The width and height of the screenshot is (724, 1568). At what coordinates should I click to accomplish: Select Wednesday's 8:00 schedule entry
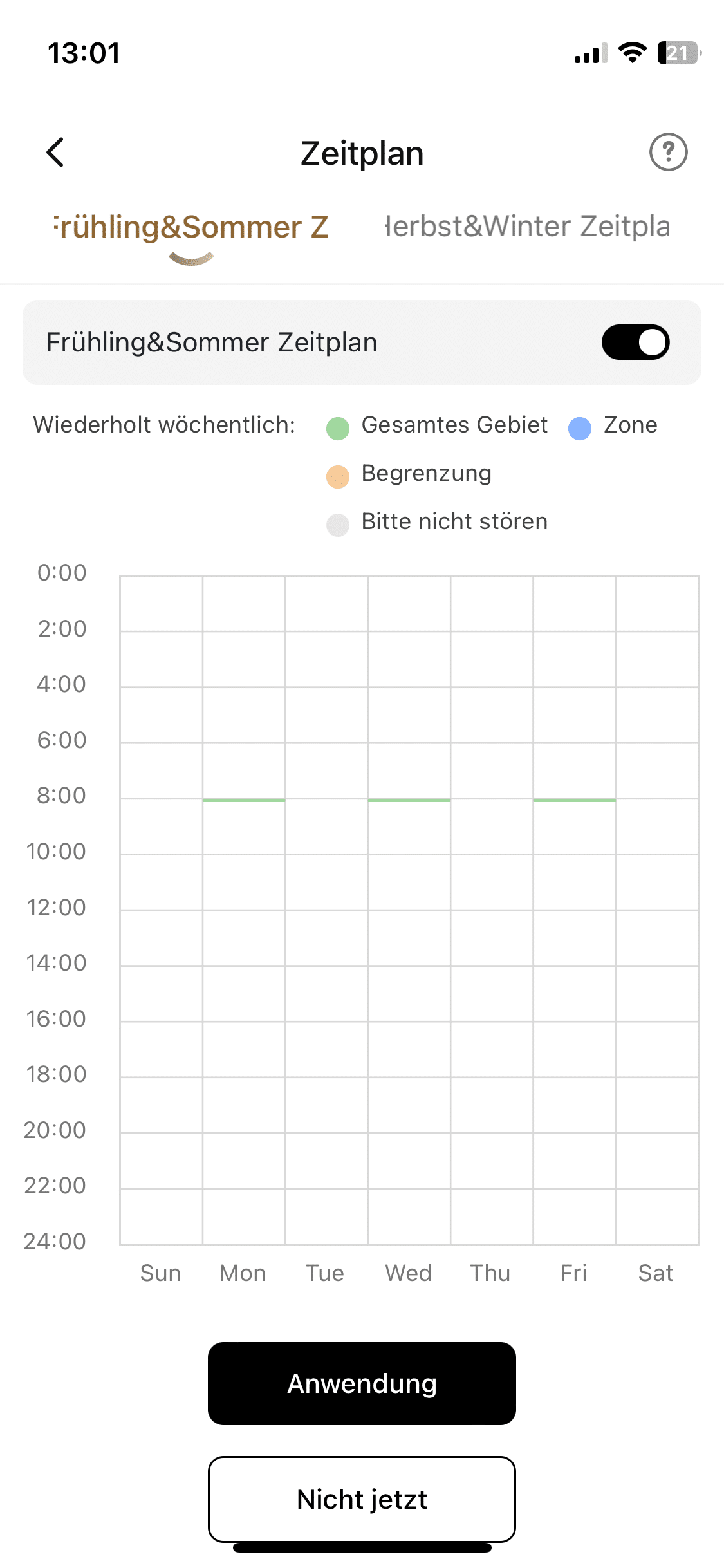409,800
